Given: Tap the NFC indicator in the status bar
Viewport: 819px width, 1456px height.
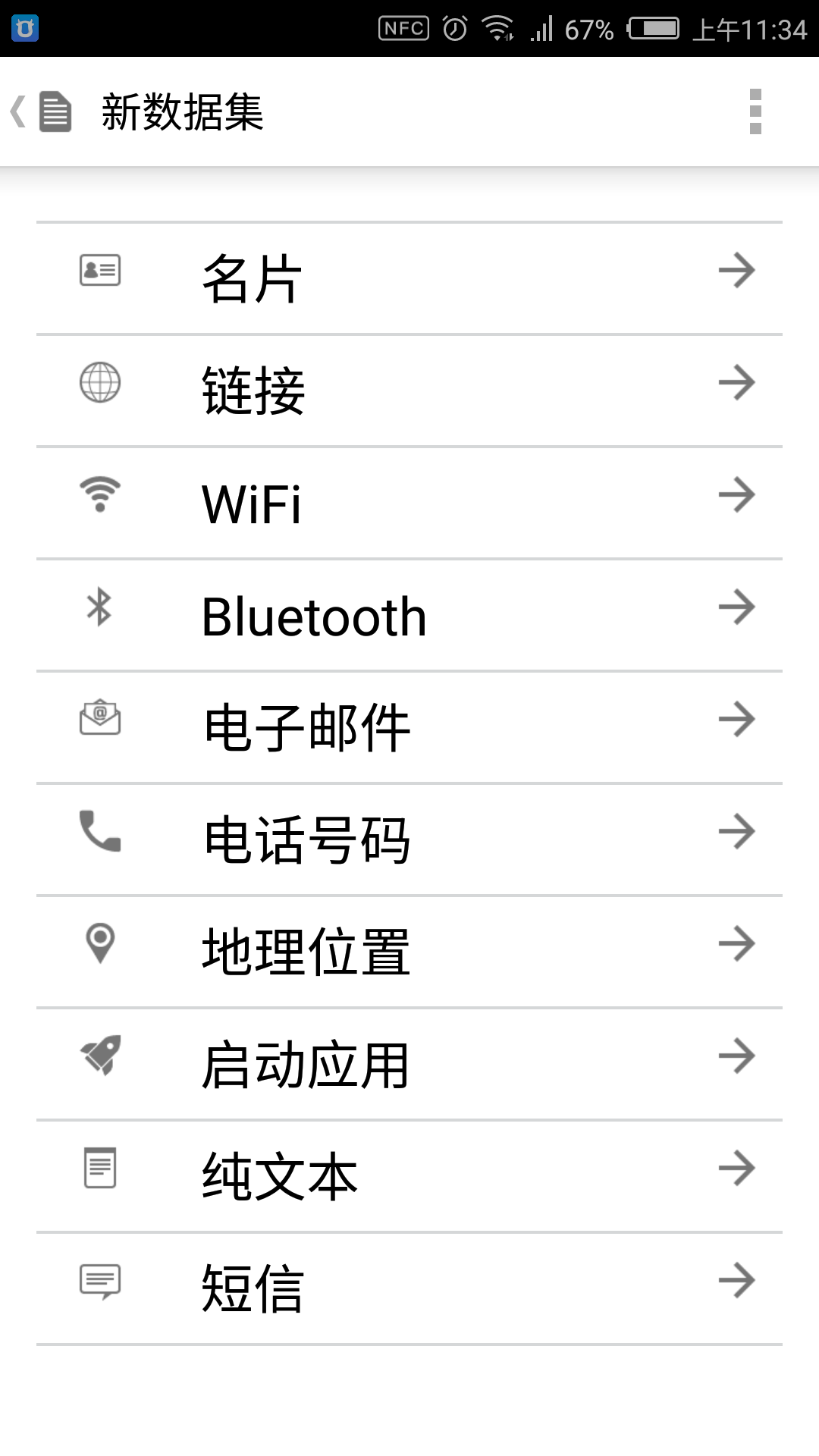Looking at the screenshot, I should [x=404, y=27].
